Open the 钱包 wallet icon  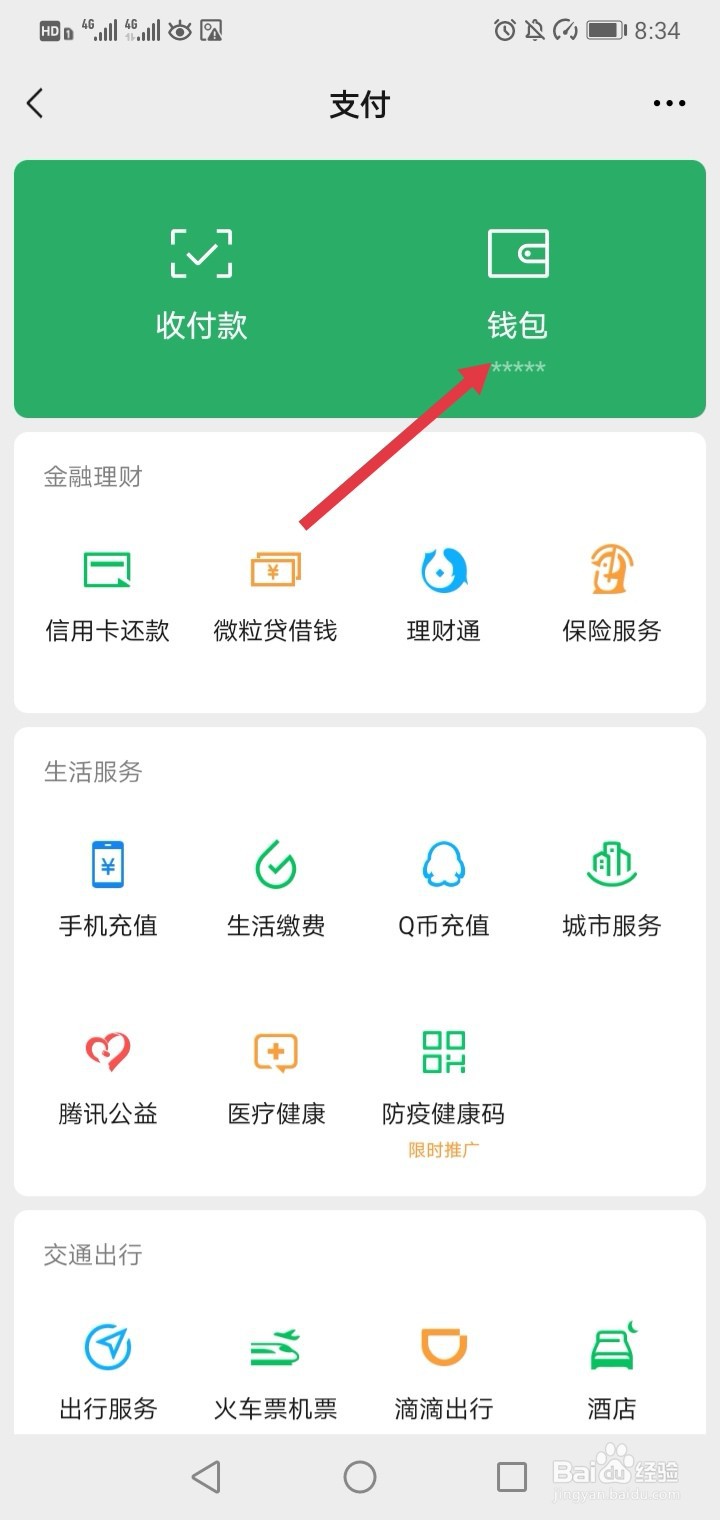tap(518, 255)
